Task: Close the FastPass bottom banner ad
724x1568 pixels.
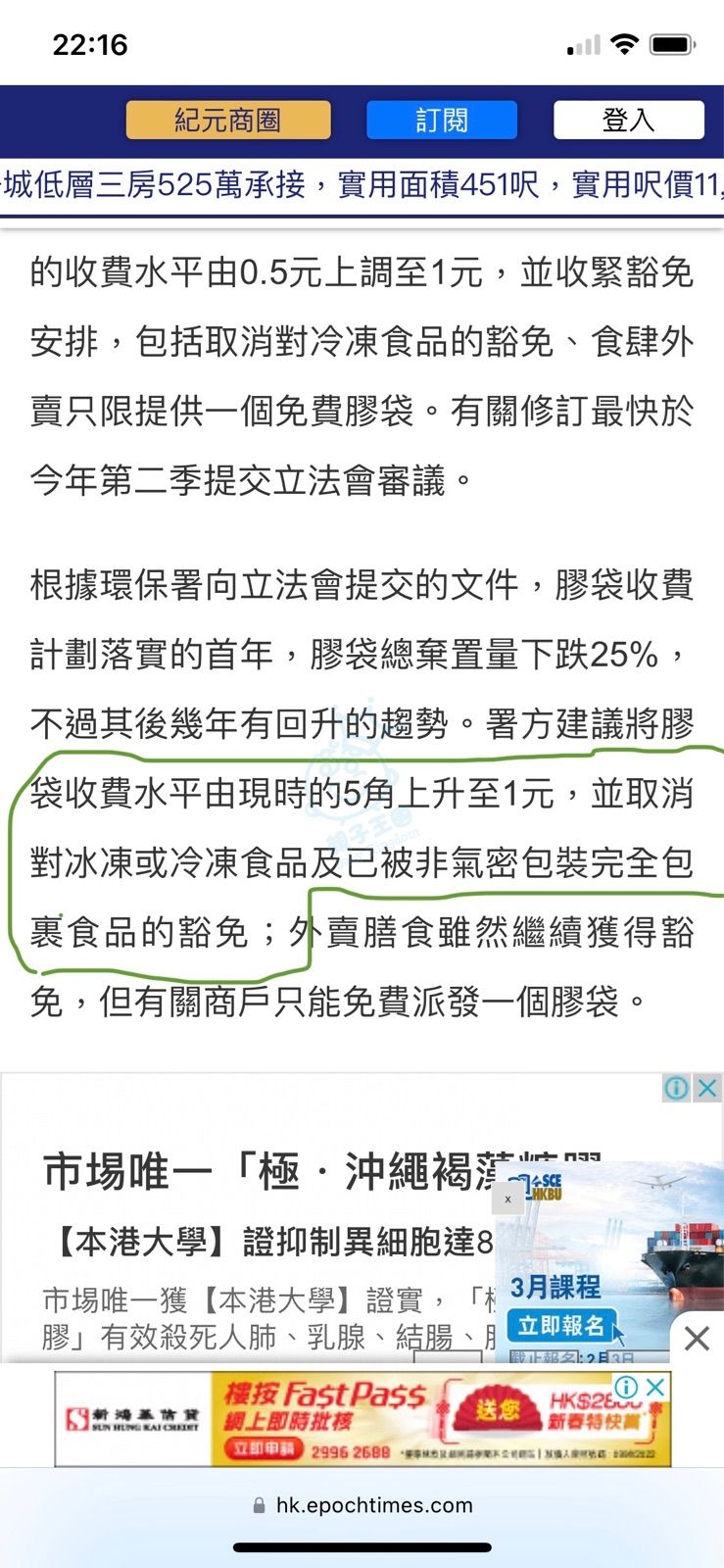Action: 655,1387
